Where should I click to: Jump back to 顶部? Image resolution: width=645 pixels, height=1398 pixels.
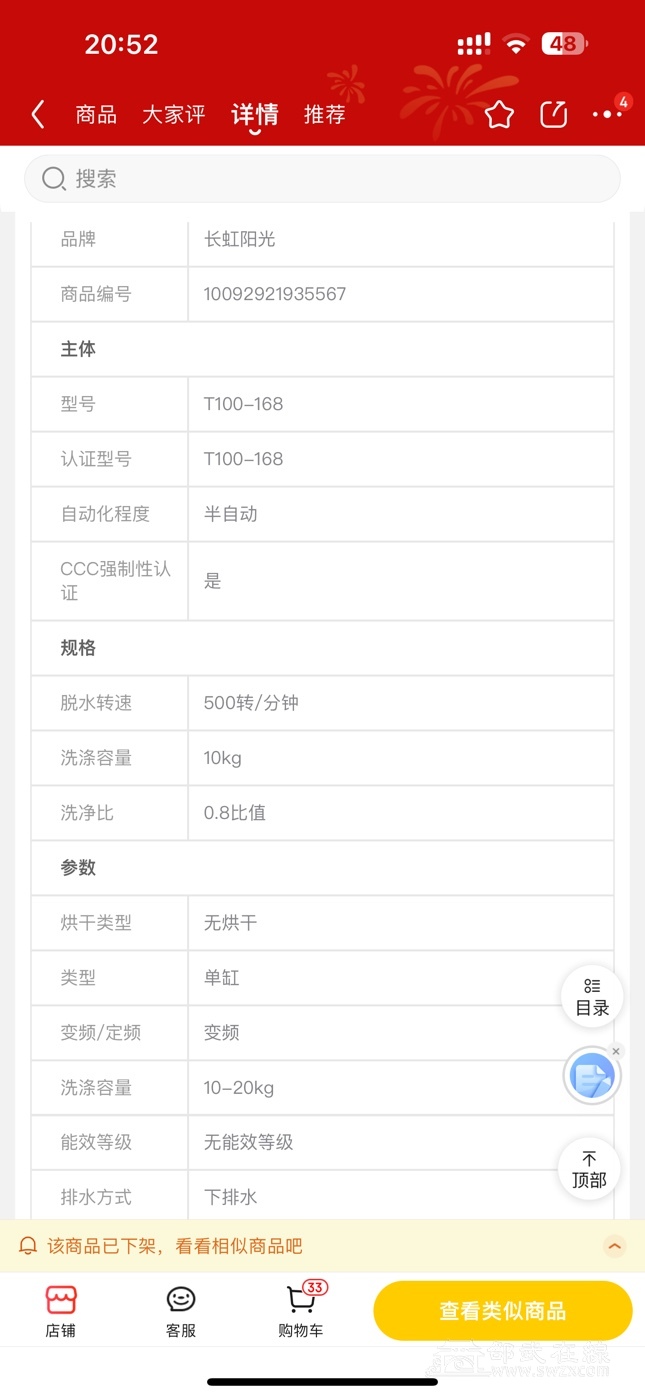(590, 1169)
